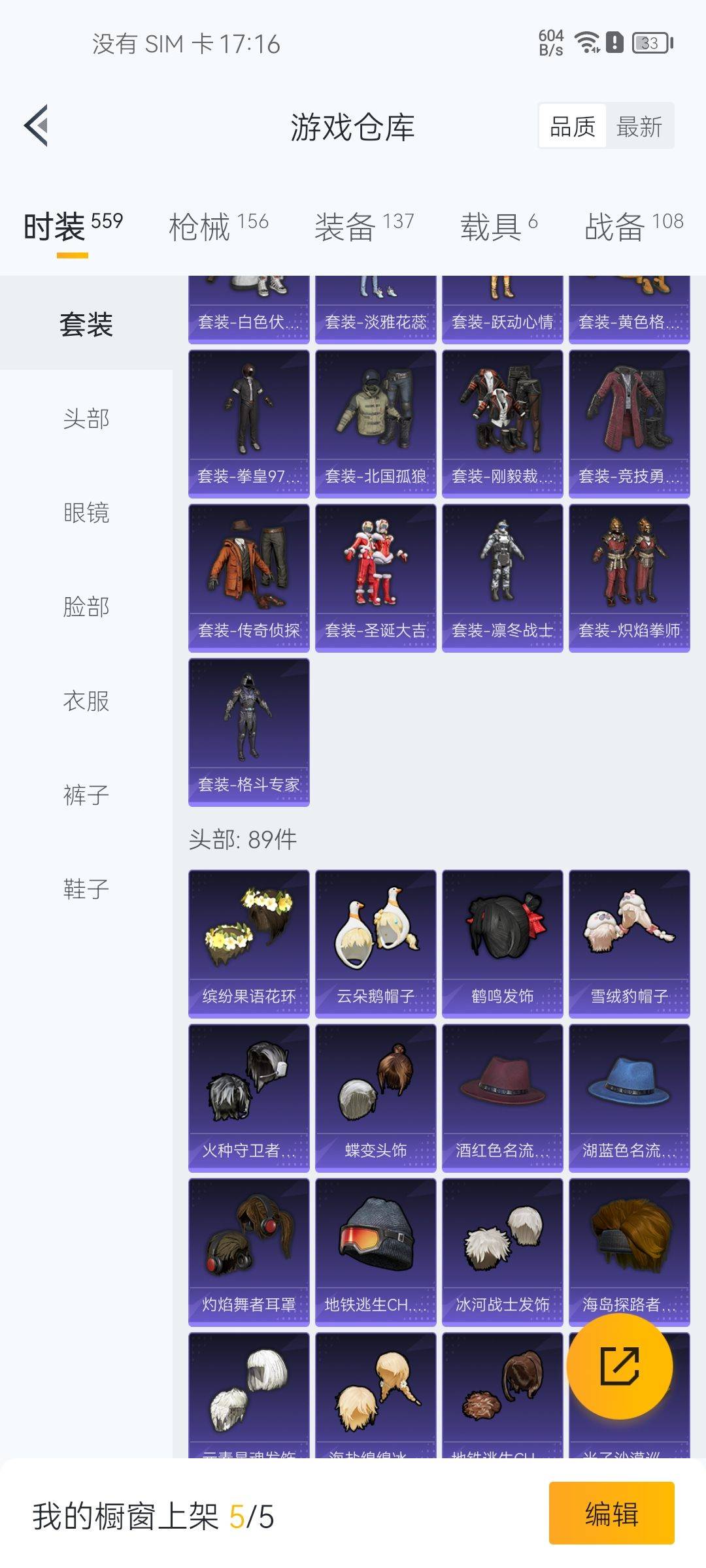Open the 云朵鹅帽子 item

point(375,944)
